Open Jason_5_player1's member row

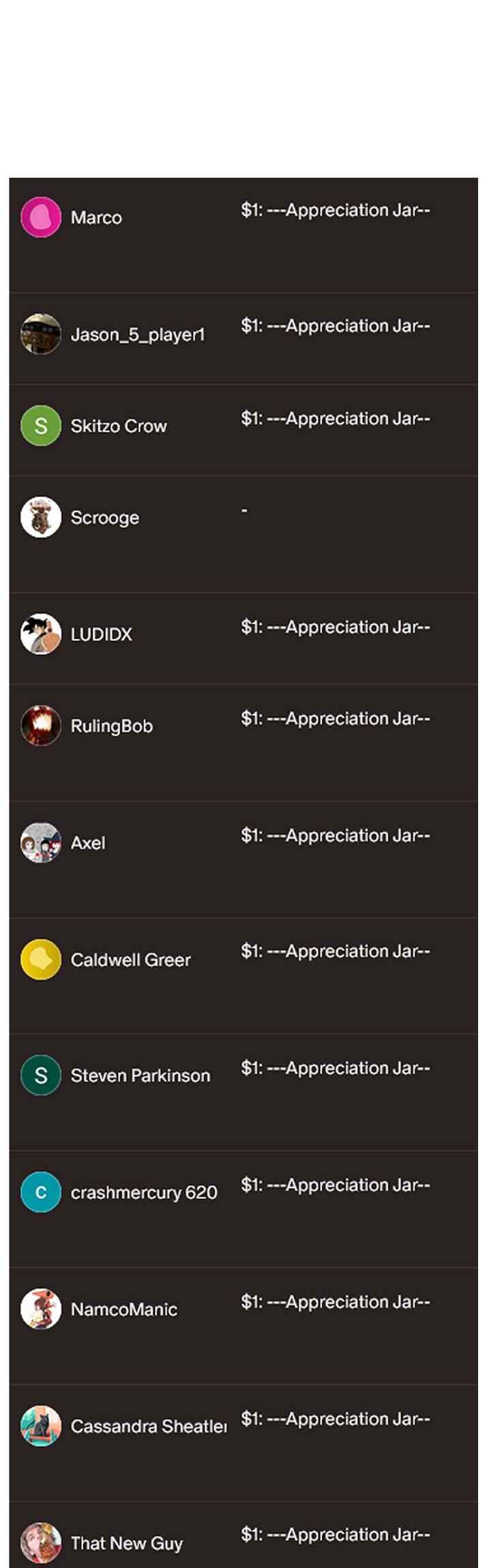pyautogui.click(x=137, y=334)
